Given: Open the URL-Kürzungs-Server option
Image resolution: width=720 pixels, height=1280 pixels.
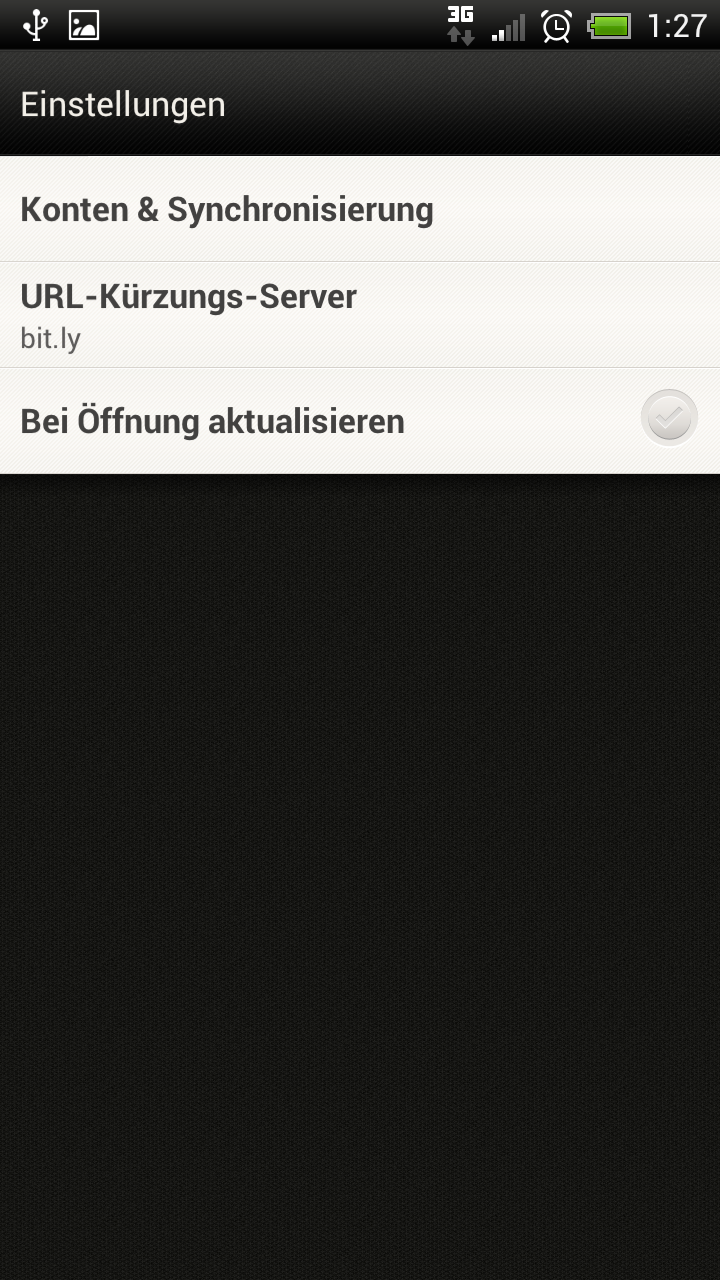Looking at the screenshot, I should tap(360, 315).
